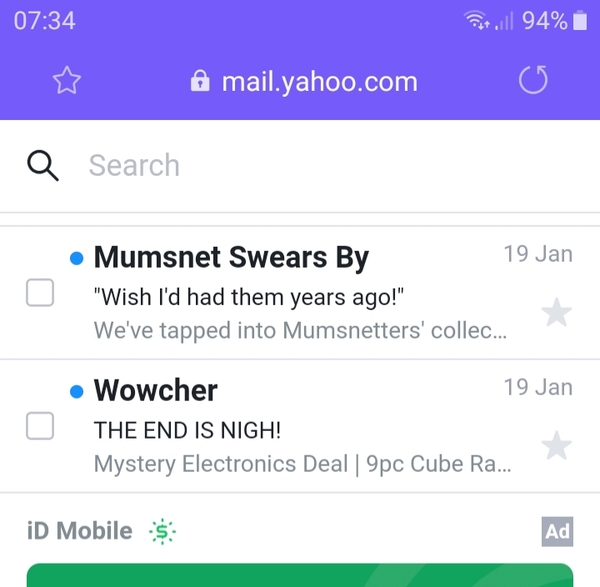This screenshot has height=587, width=600.
Task: Tap the mail.yahoo.com address bar
Action: [304, 81]
